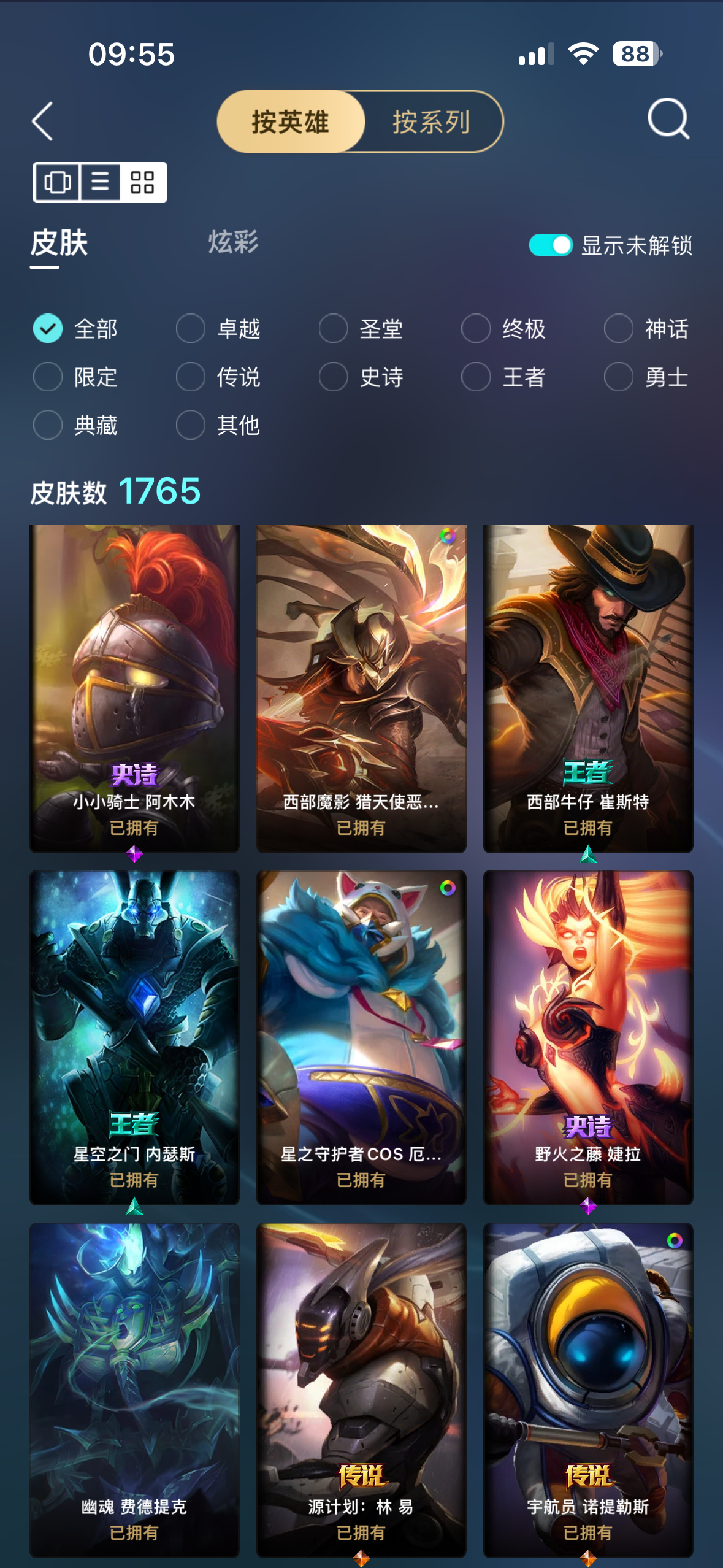Go back using the top-left arrow
Viewport: 723px width, 1568px height.
(x=43, y=121)
